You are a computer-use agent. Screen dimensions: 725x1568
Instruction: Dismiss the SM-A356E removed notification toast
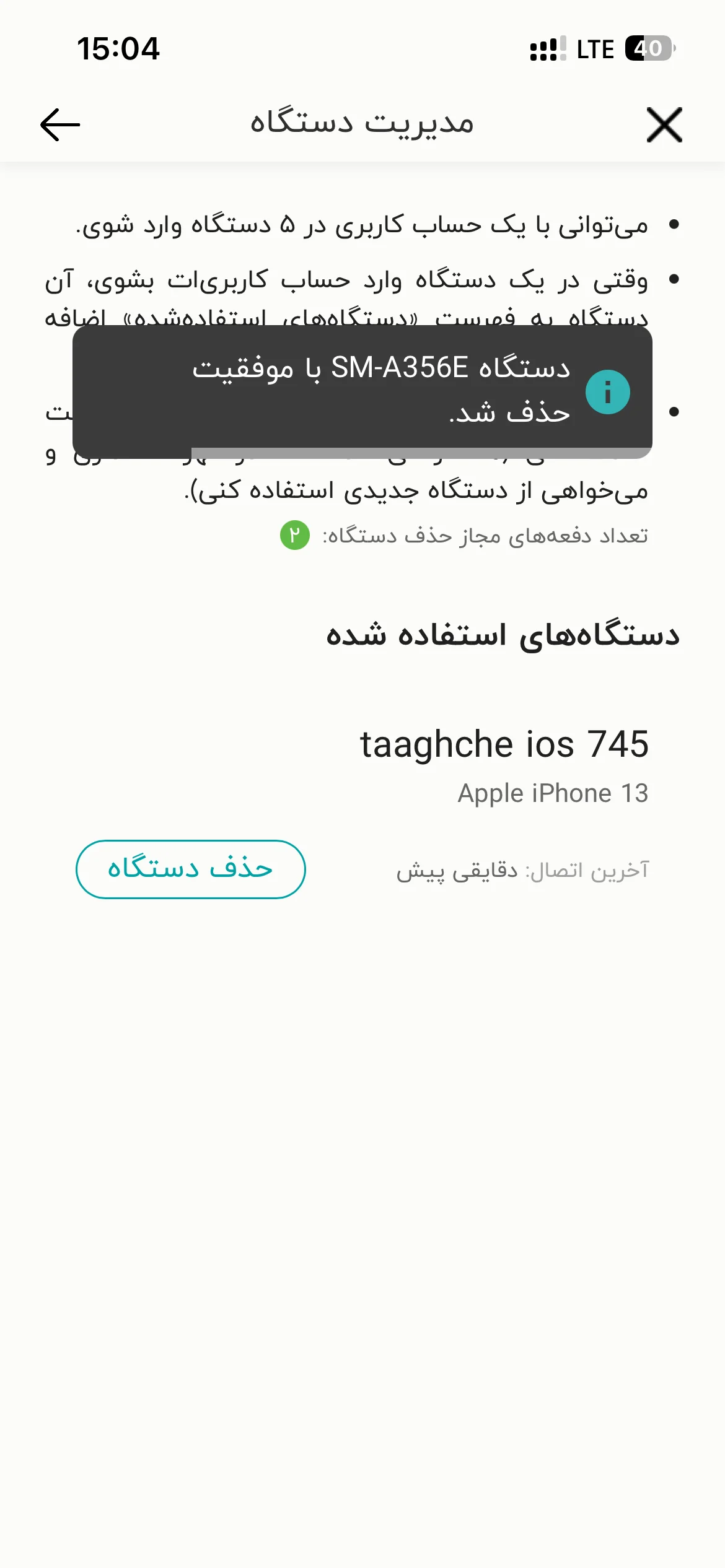click(x=362, y=391)
